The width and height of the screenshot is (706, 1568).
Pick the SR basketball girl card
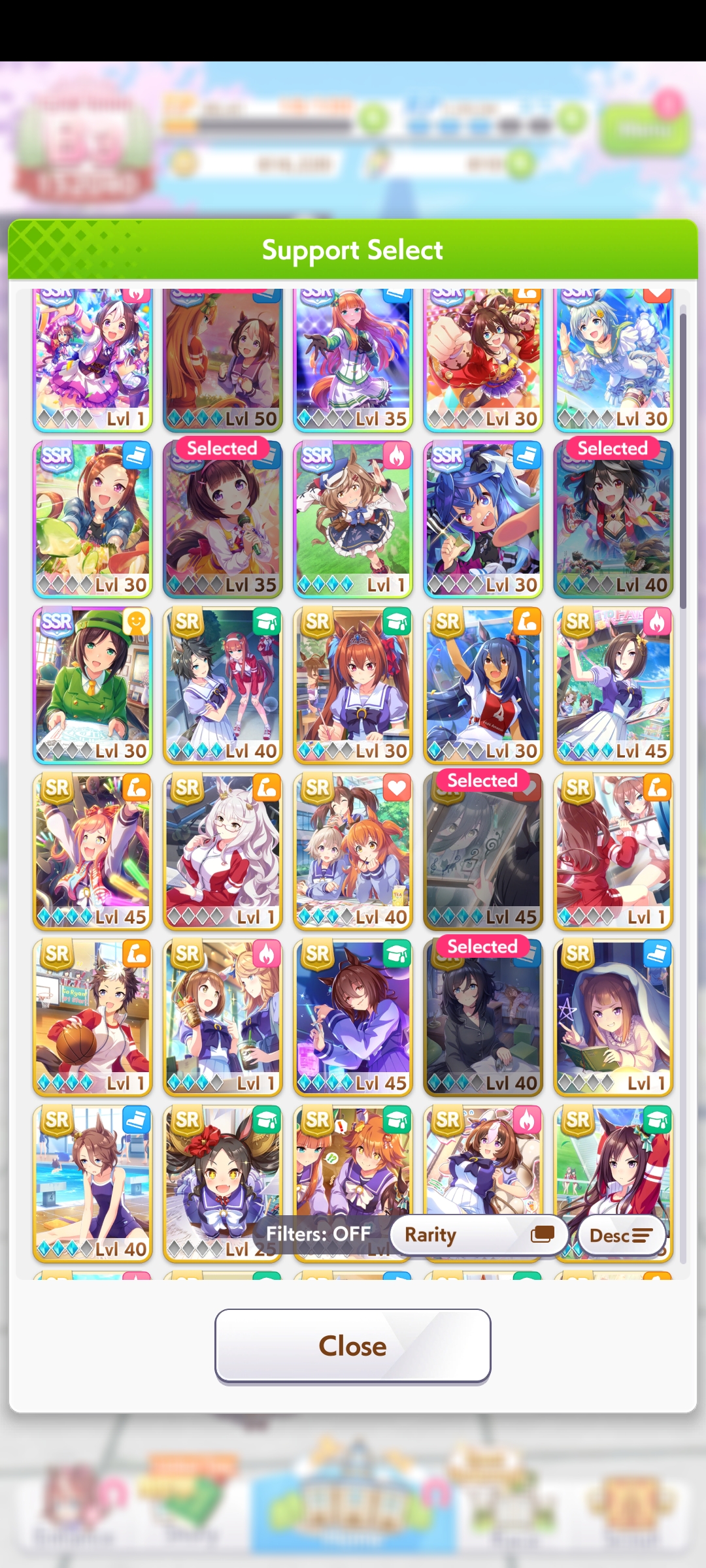[x=92, y=1017]
